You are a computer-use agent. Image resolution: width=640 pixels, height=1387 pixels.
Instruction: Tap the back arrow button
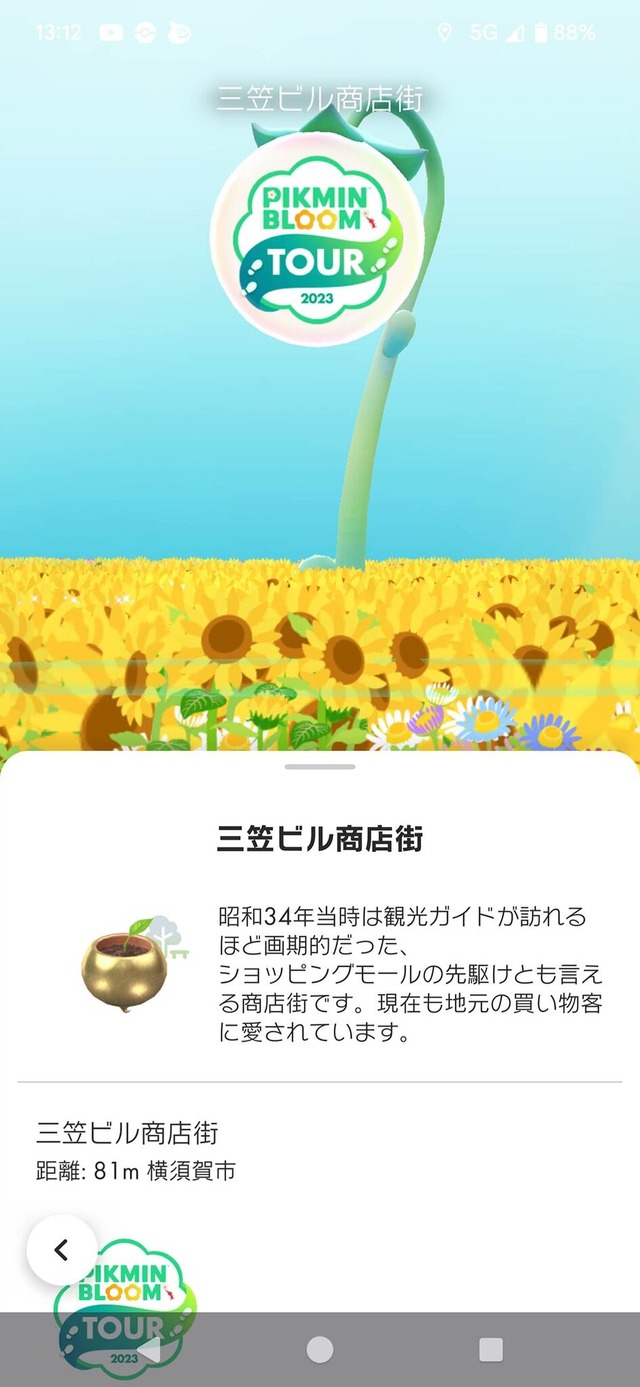[62, 1250]
